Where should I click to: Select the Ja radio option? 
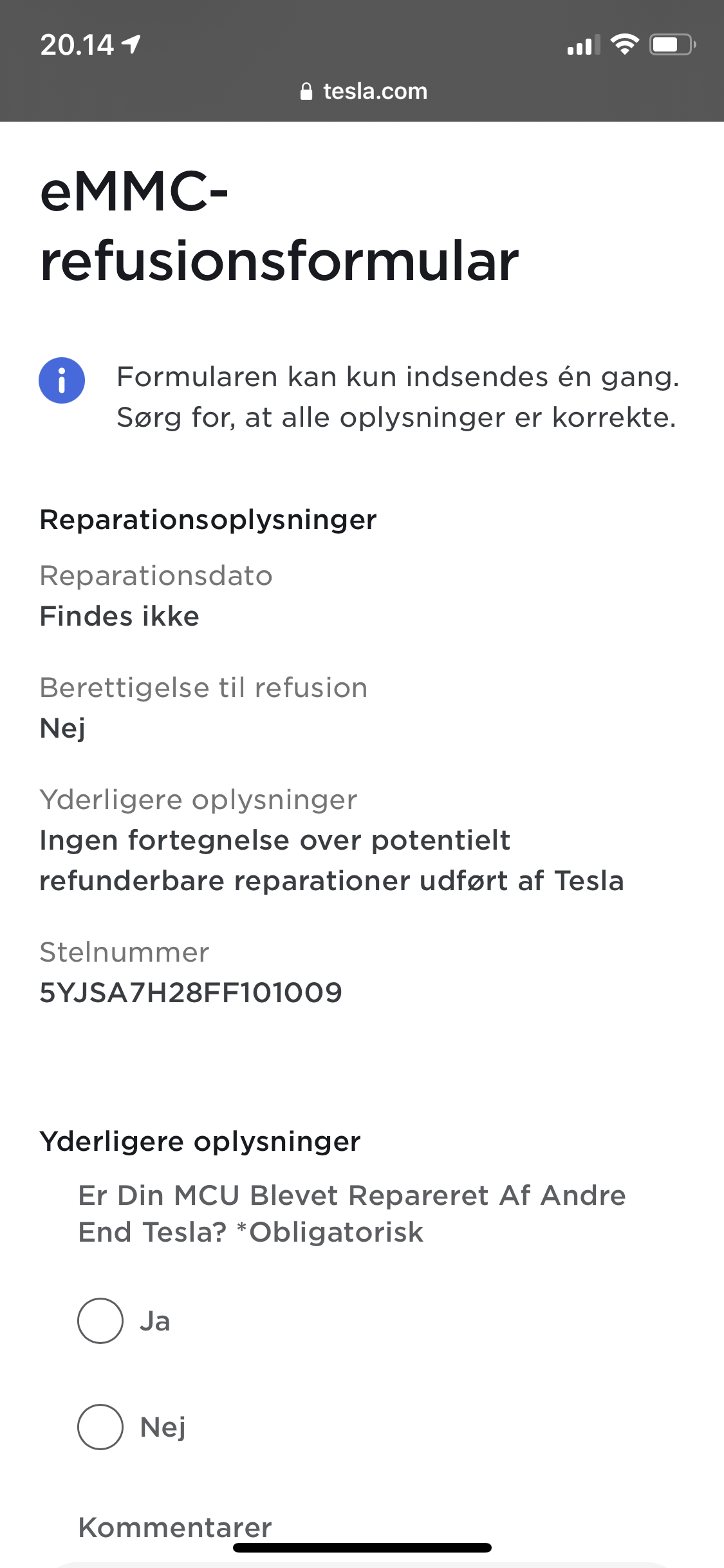click(100, 1321)
